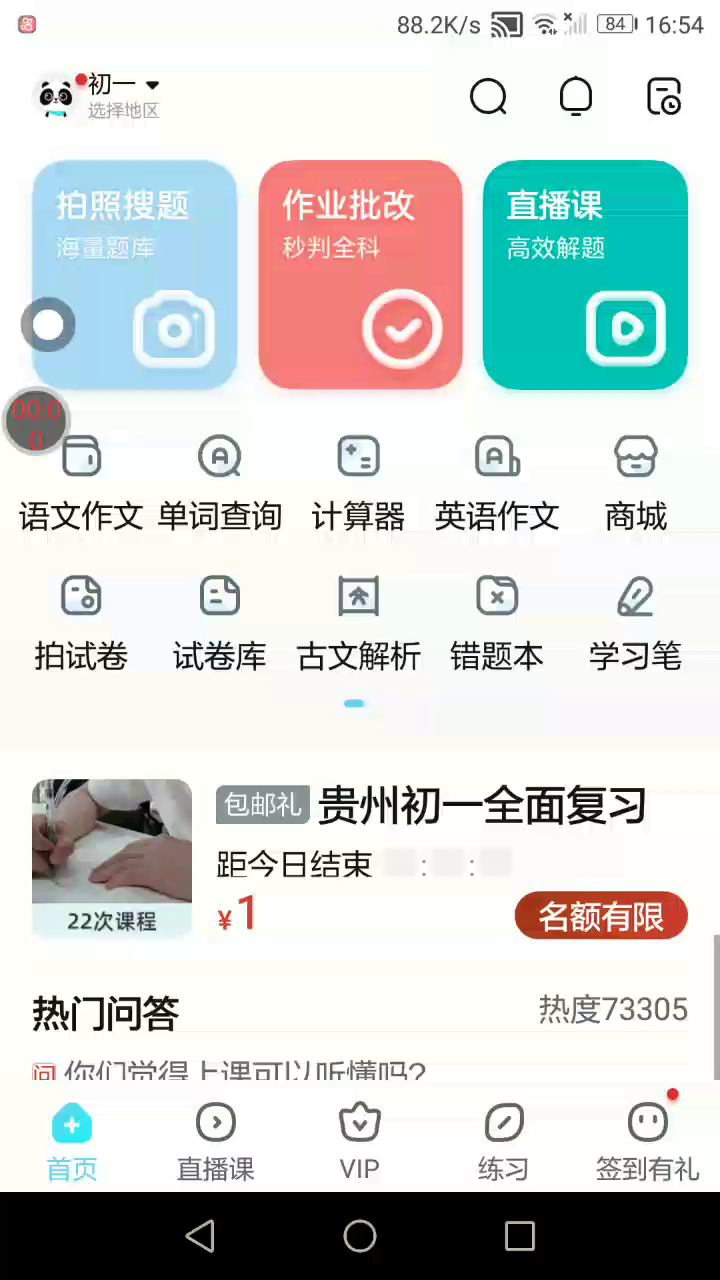Switch to the VIP tab
This screenshot has width=720, height=1280.
tap(360, 1142)
